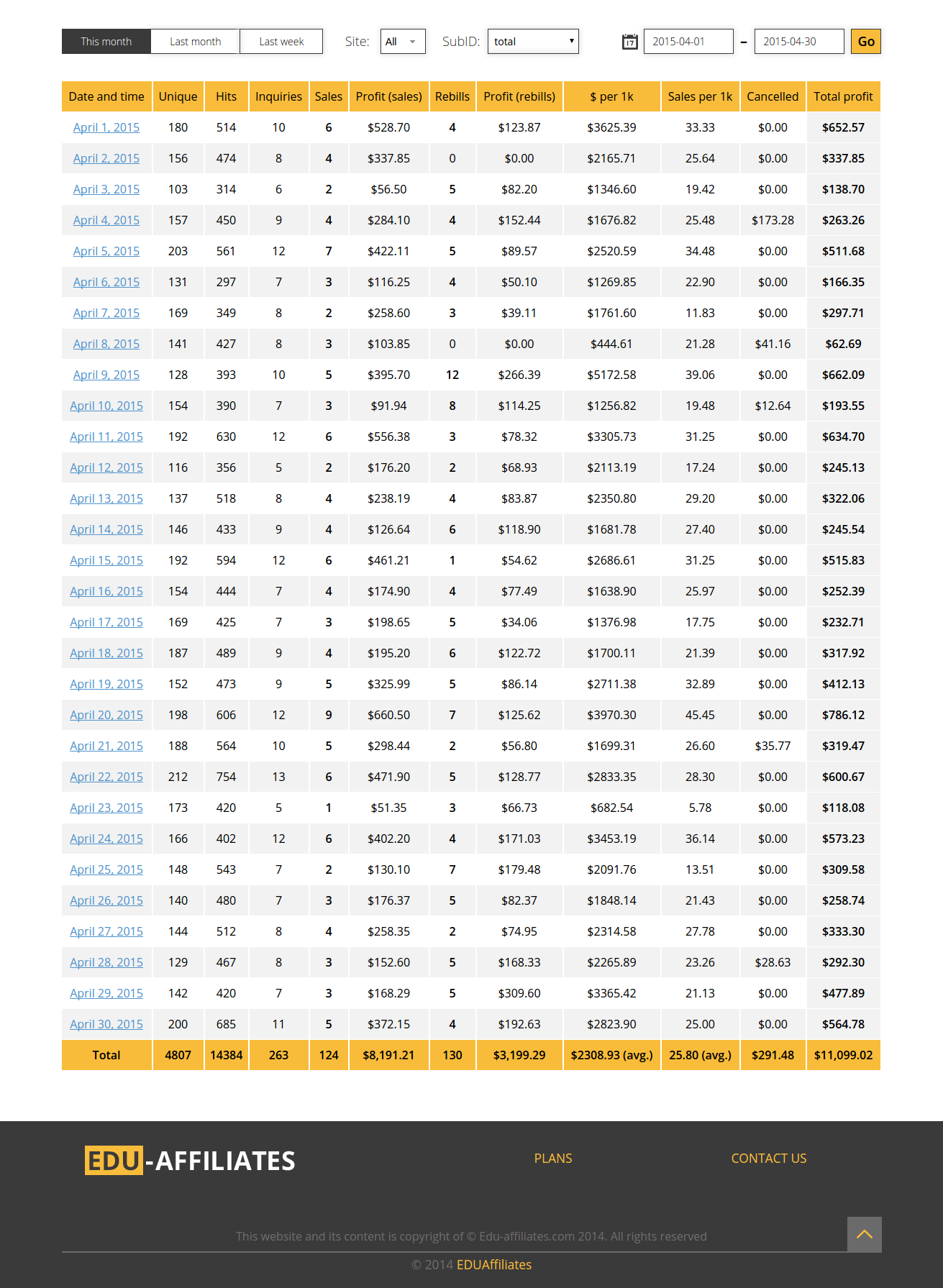View April 30, 2015 breakdown

tap(106, 1024)
